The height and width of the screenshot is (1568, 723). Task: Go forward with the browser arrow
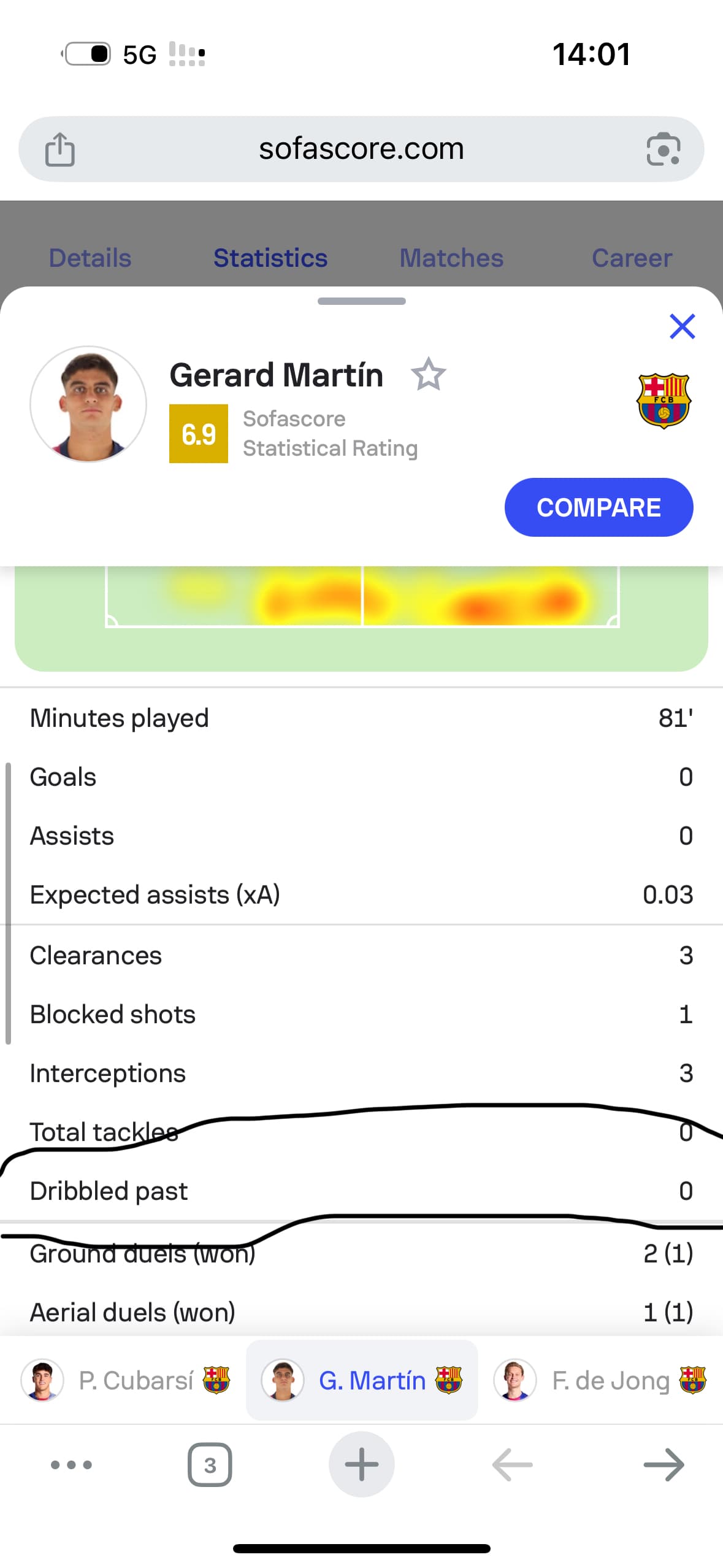[664, 1465]
